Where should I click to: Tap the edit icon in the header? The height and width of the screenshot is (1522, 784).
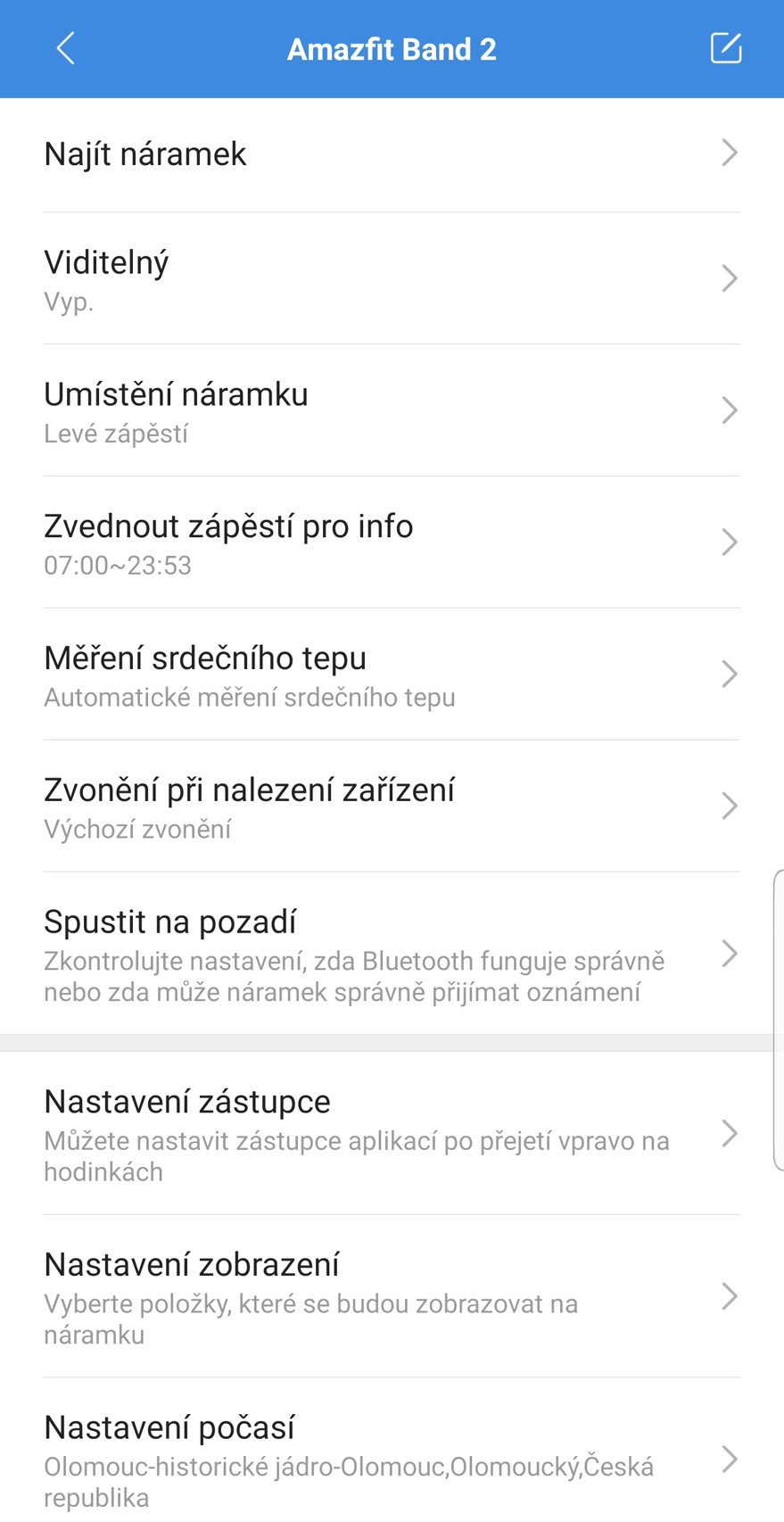tap(725, 48)
